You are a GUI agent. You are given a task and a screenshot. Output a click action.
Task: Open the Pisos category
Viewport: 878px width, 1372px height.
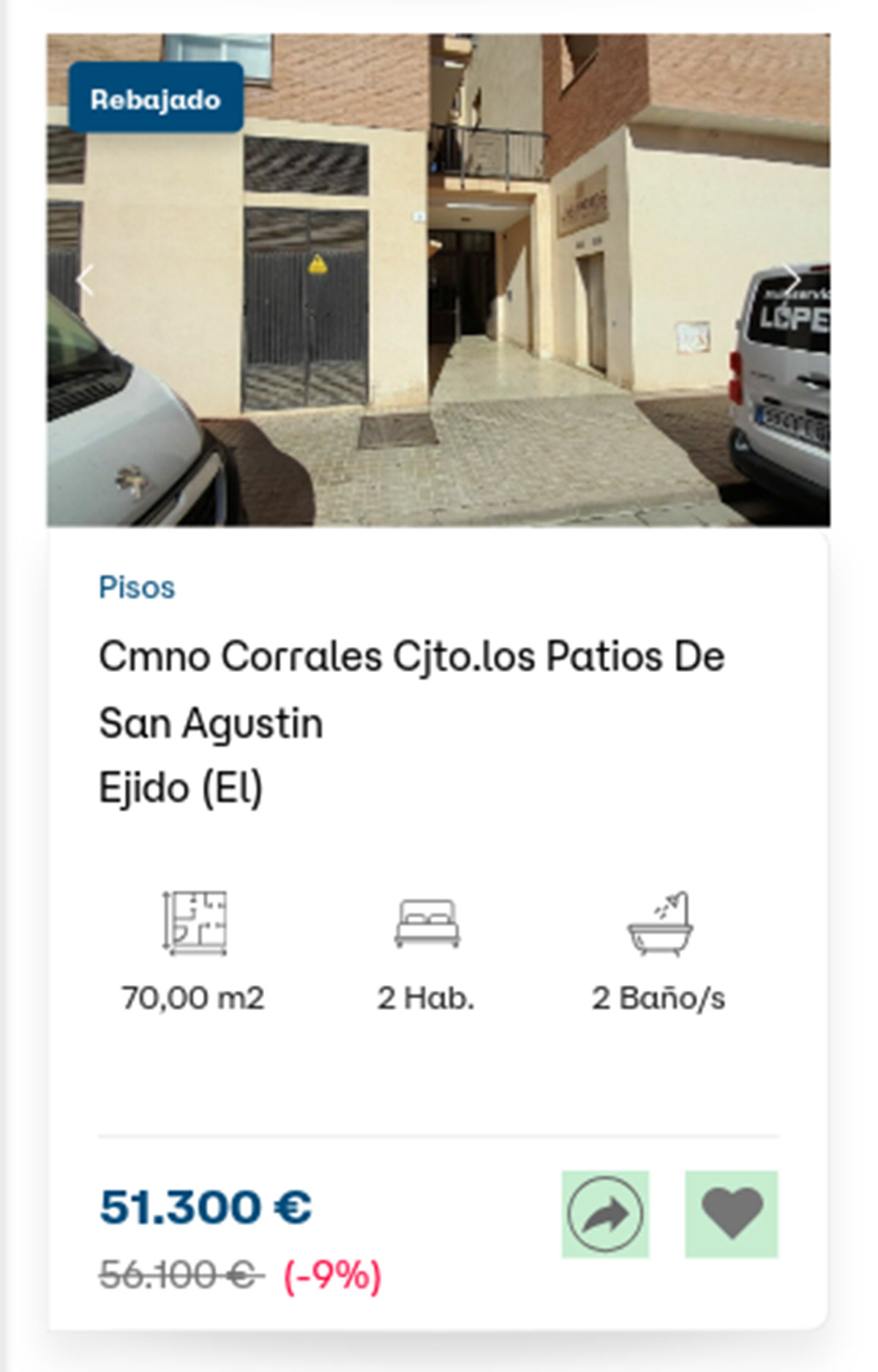point(136,586)
